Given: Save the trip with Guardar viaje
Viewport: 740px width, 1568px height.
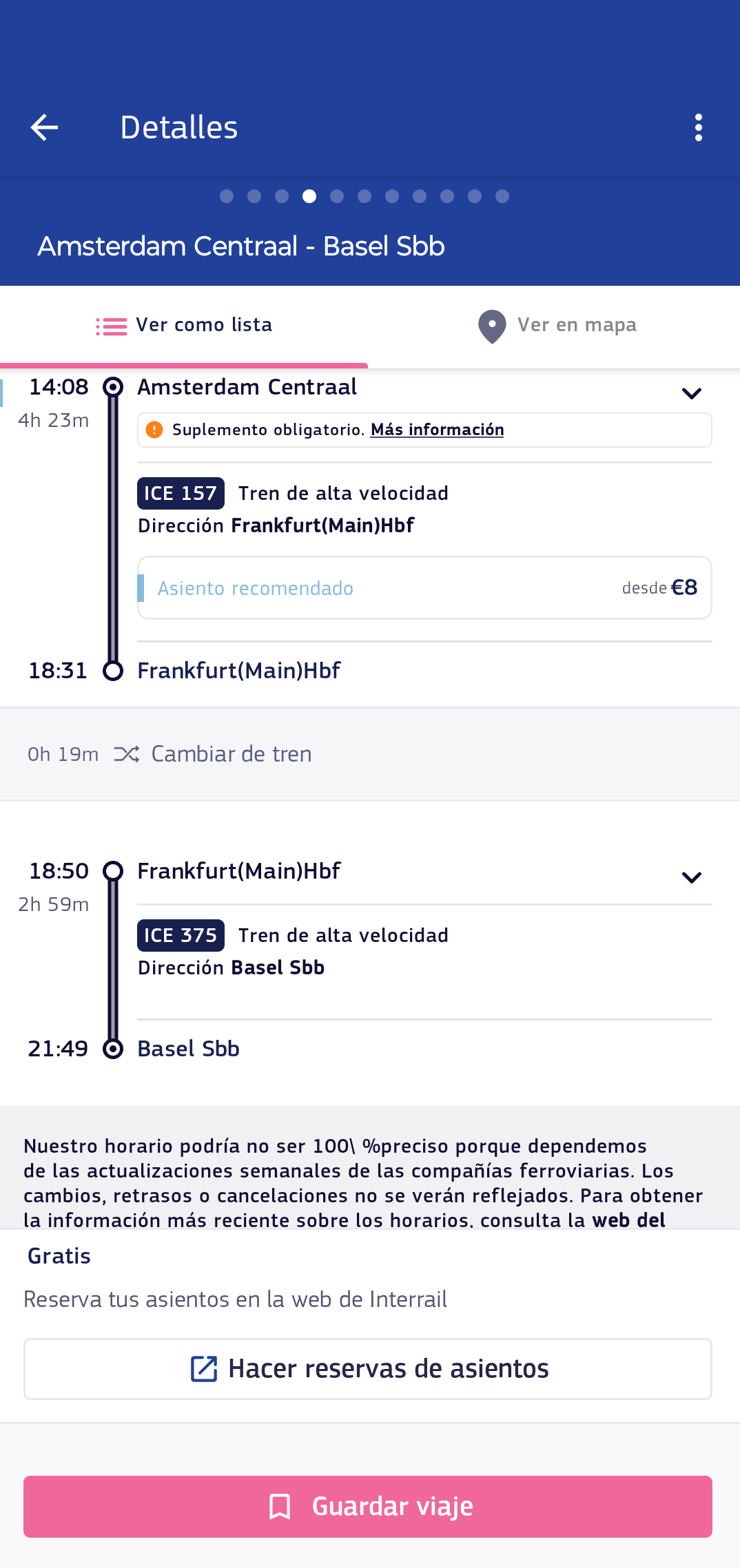Looking at the screenshot, I should click(x=368, y=1507).
